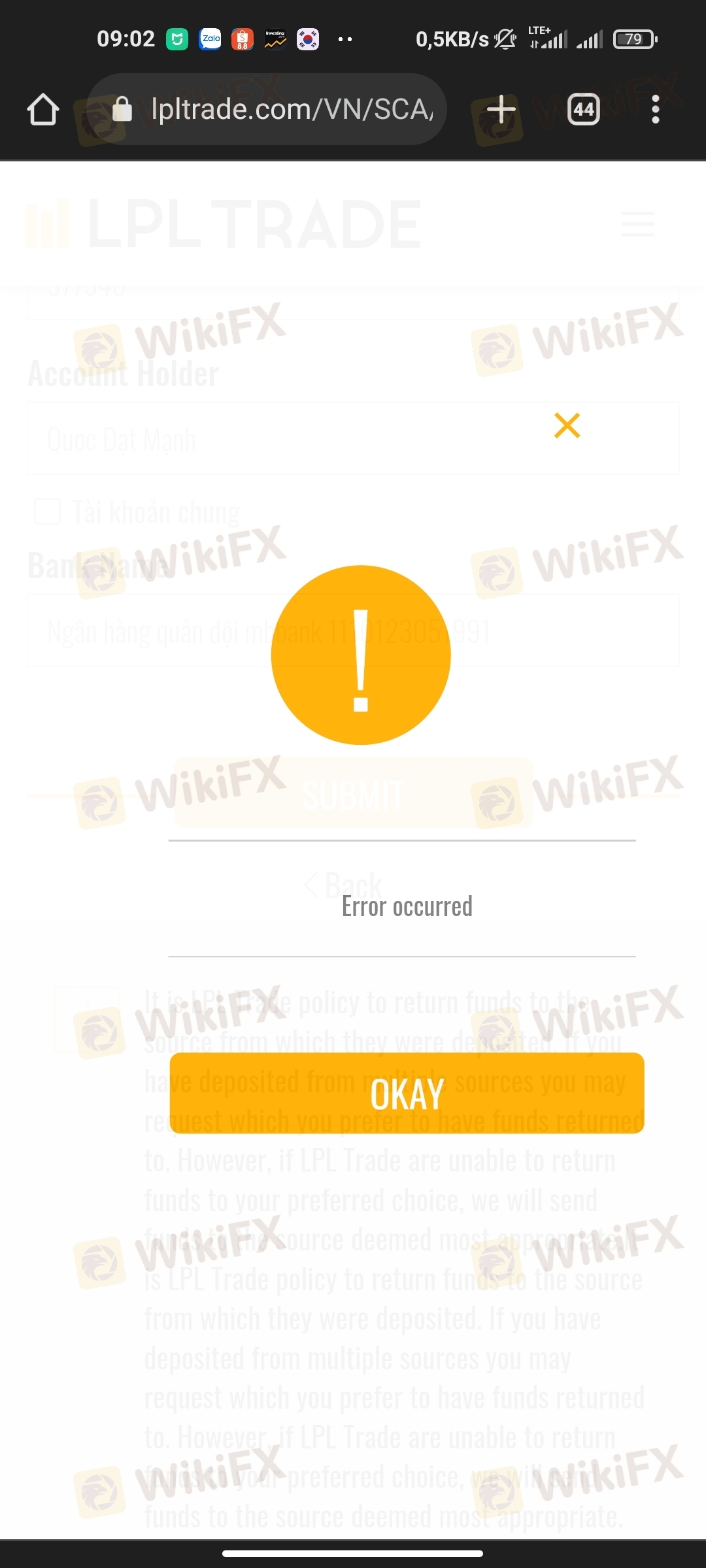The image size is (706, 1568).
Task: Tap OKAY to dismiss the error
Action: (x=407, y=1093)
